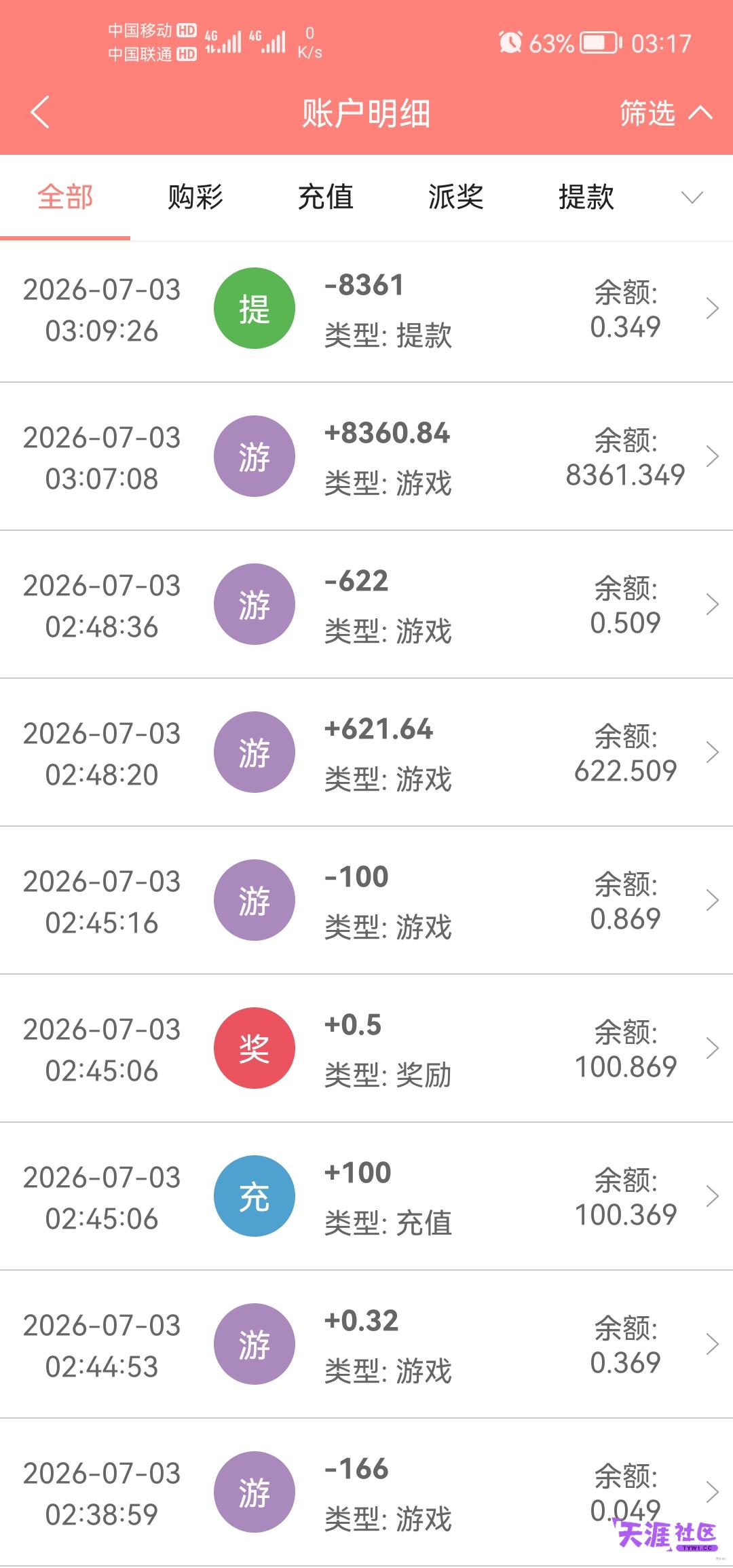Open the +100 充值 record
Image resolution: width=733 pixels, height=1568 pixels.
click(366, 1197)
